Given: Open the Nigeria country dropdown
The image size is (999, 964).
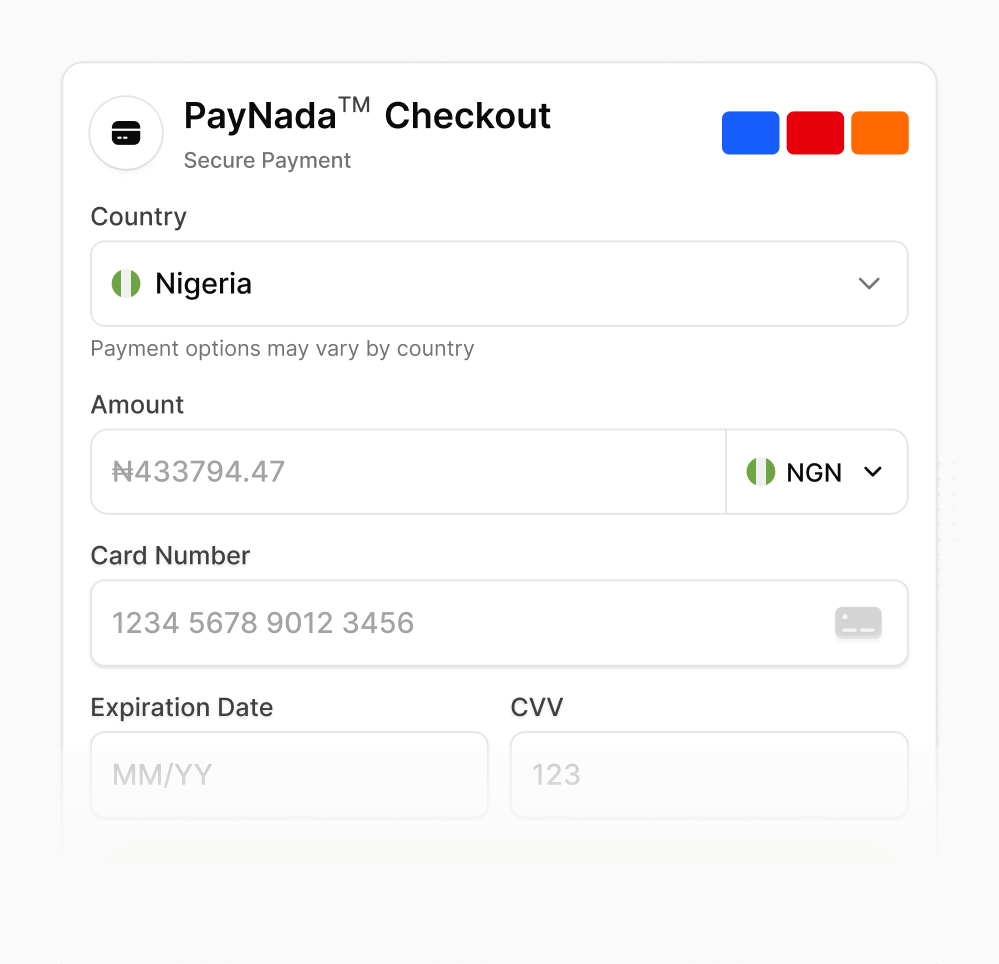Looking at the screenshot, I should 499,284.
